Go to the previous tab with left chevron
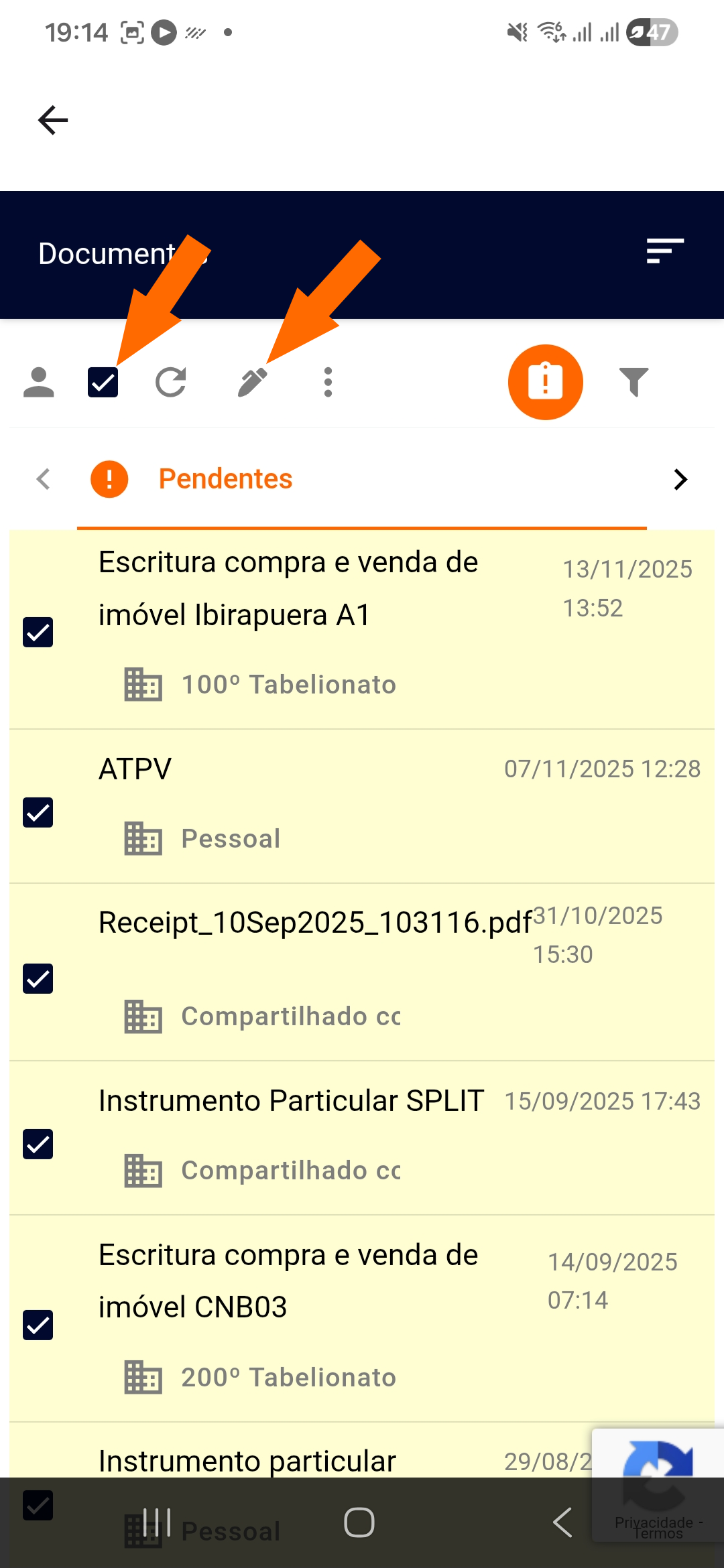This screenshot has height=1568, width=724. (x=44, y=480)
